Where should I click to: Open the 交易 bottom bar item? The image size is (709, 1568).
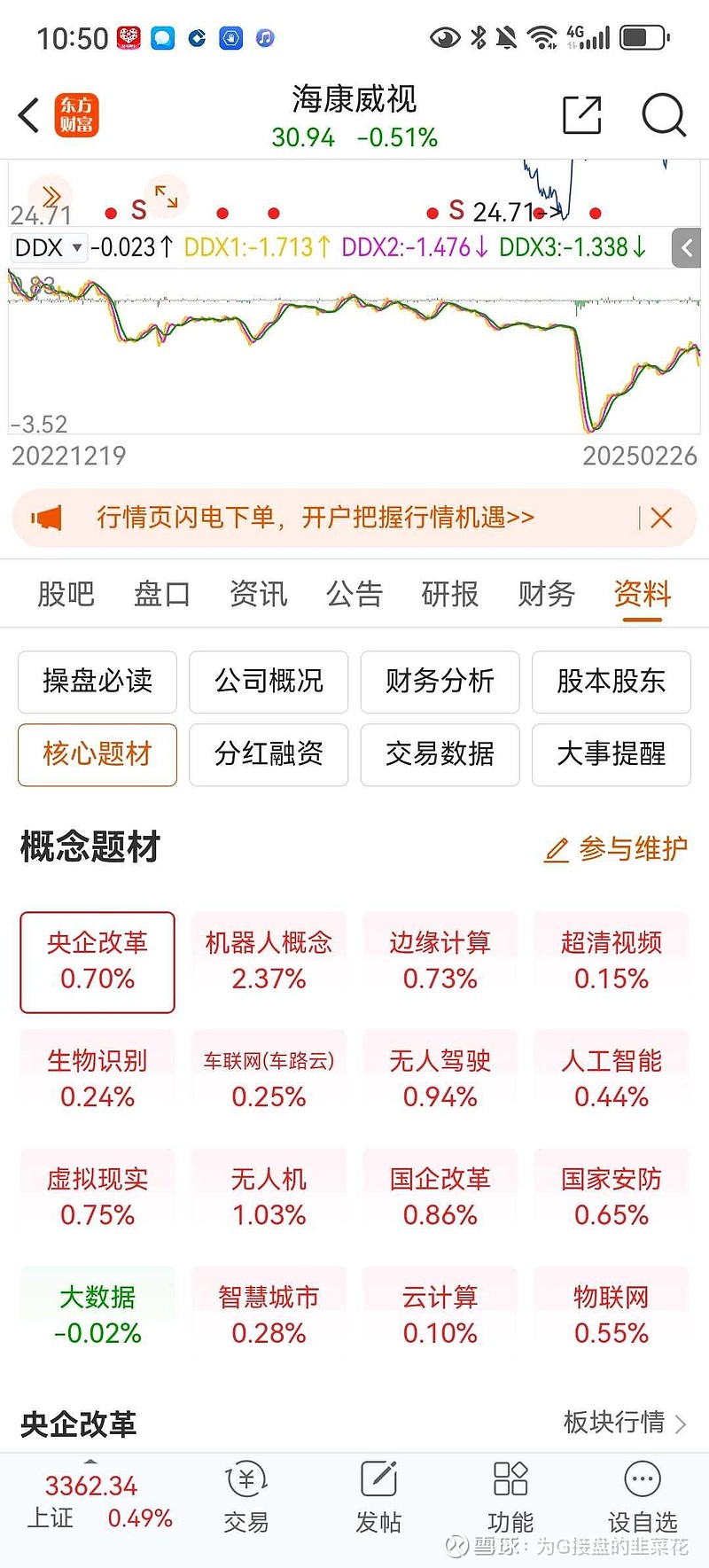tap(246, 1497)
